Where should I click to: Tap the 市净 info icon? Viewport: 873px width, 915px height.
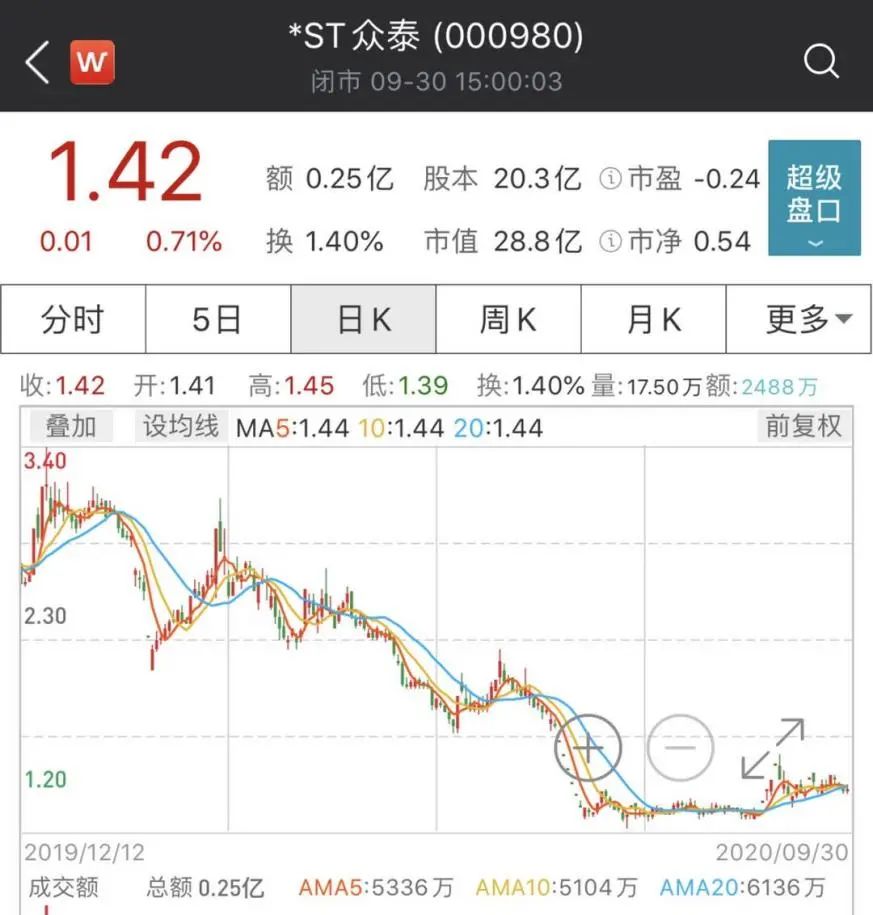610,241
